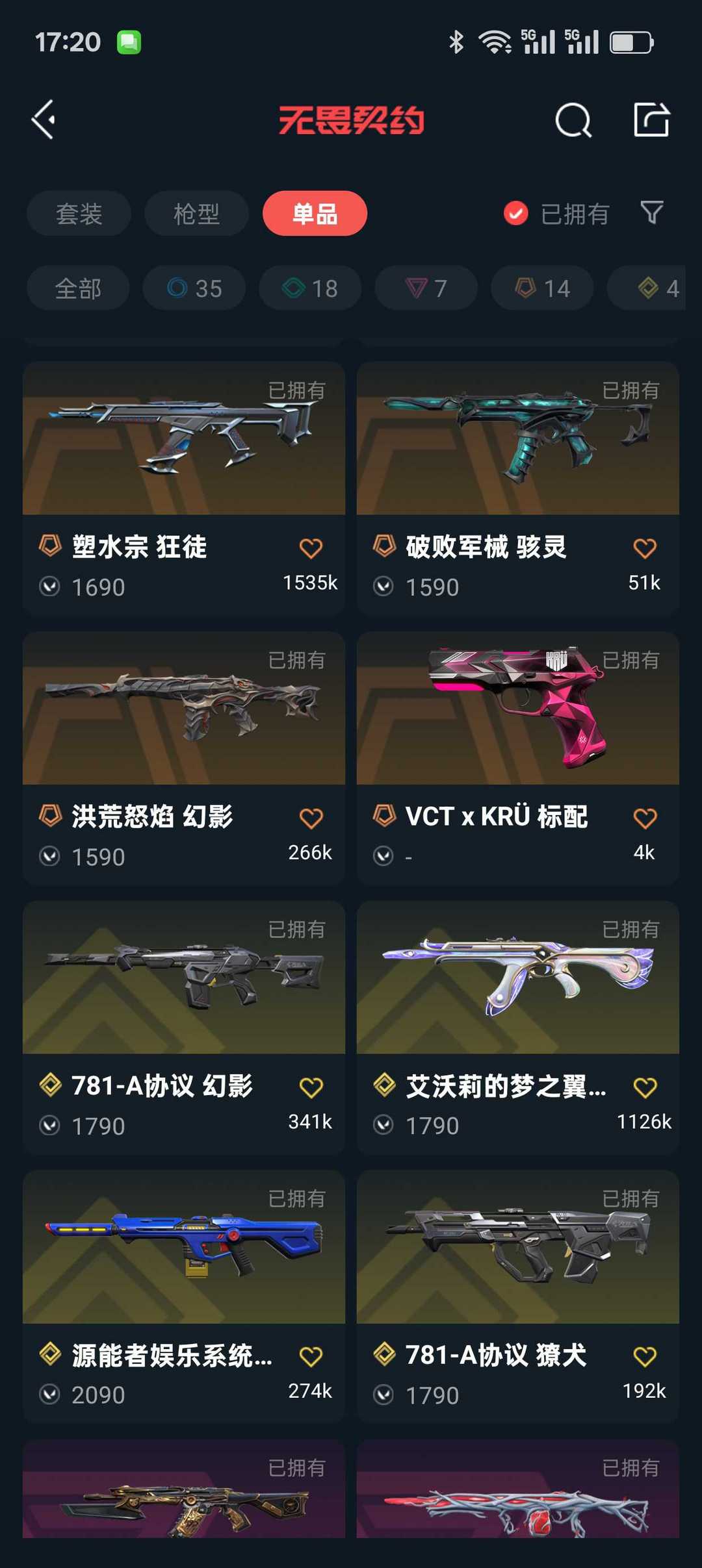
Task: Switch to the 套装 tab
Action: click(79, 213)
